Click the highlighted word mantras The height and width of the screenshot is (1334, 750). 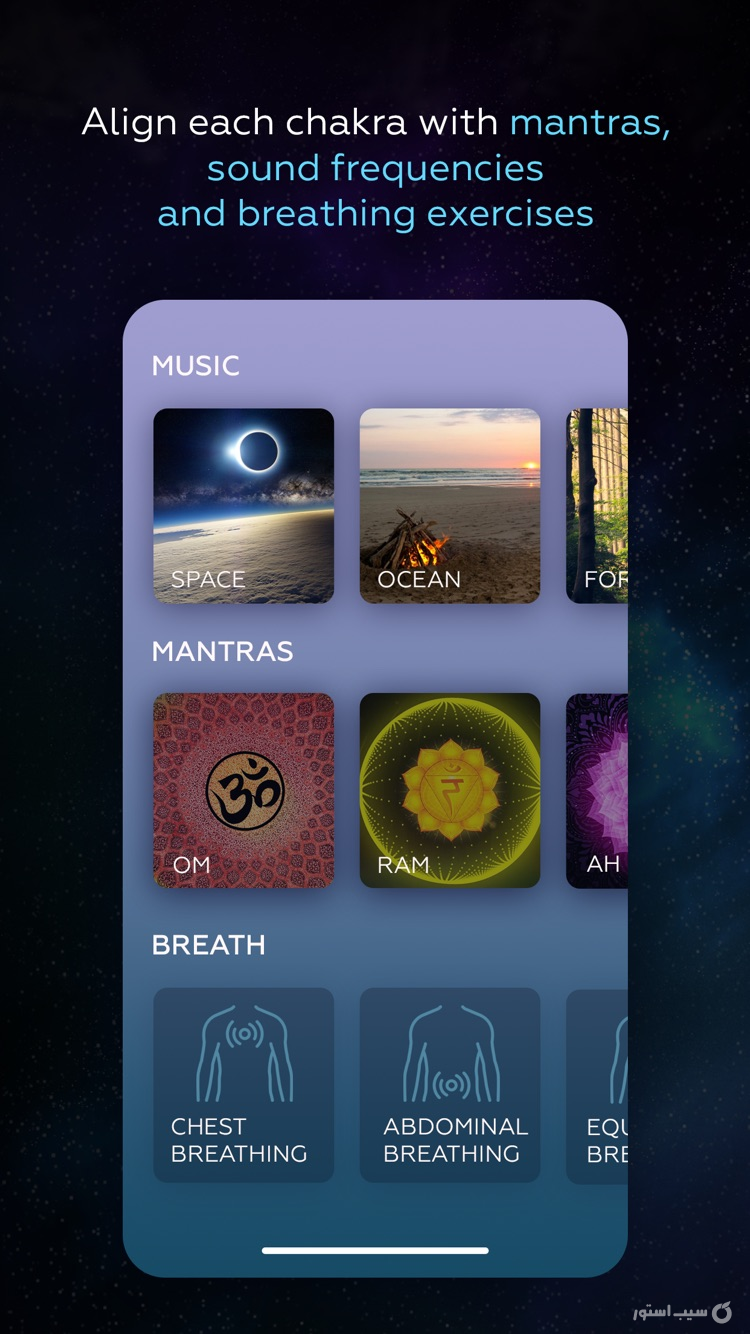tap(588, 122)
